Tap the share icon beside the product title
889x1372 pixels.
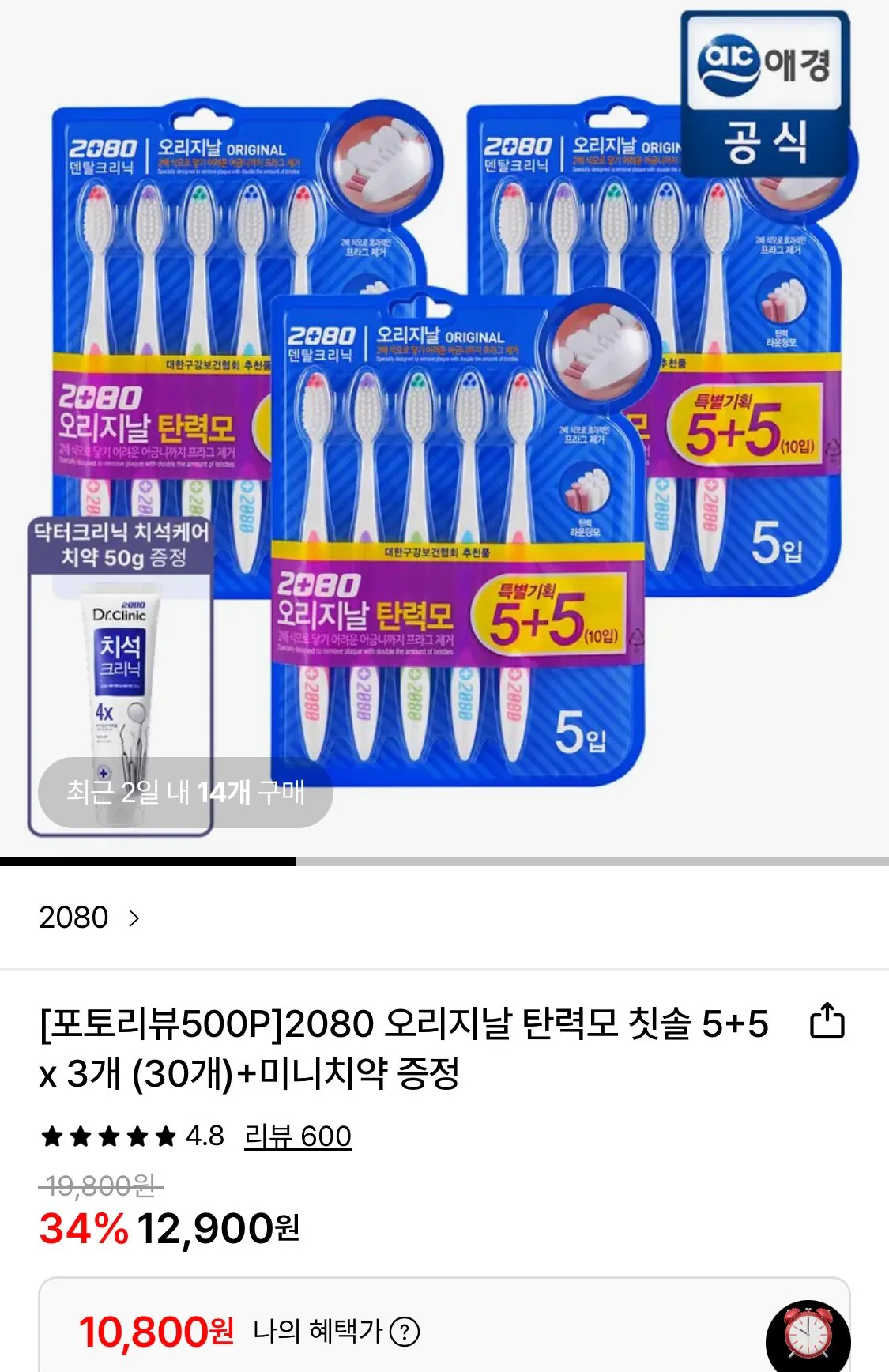[x=829, y=1023]
